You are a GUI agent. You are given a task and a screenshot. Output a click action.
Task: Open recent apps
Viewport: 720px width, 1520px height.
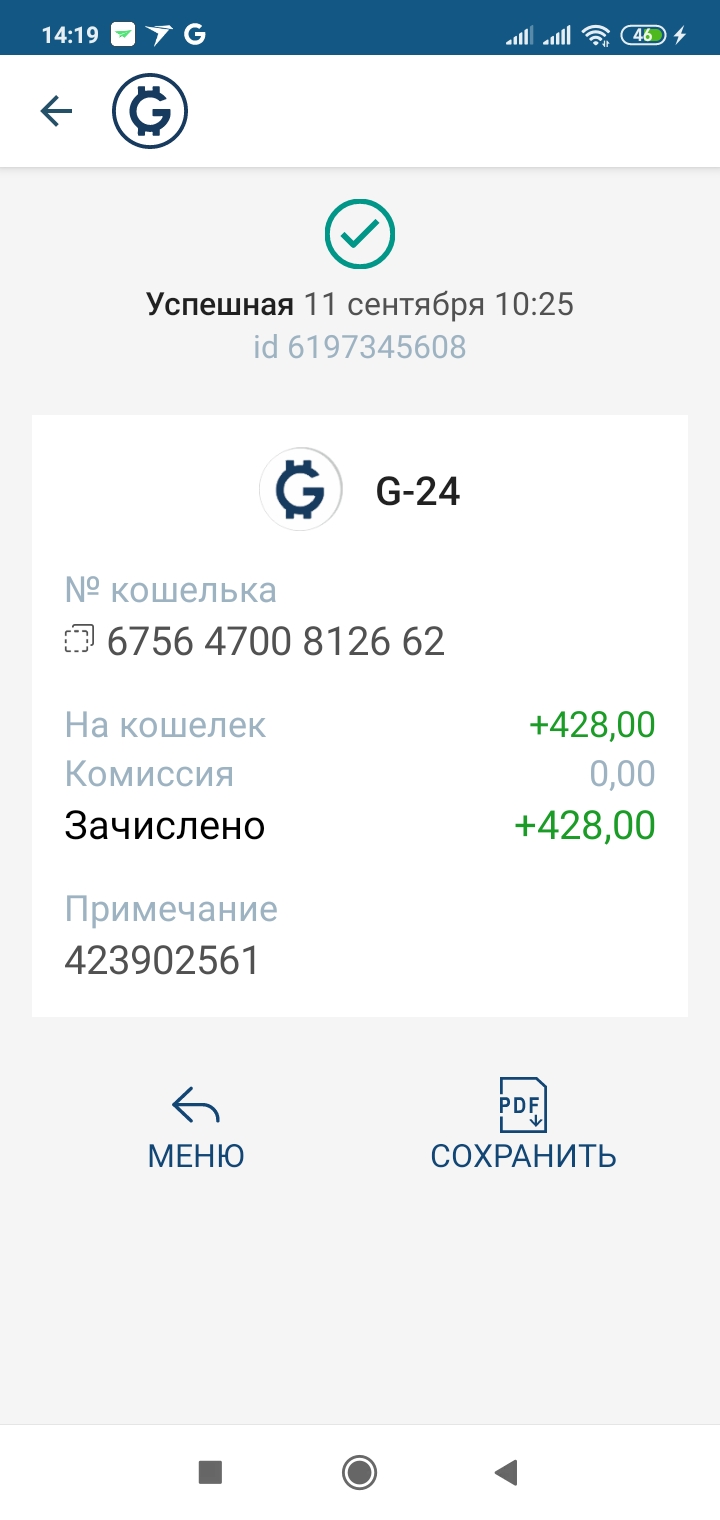[210, 1472]
